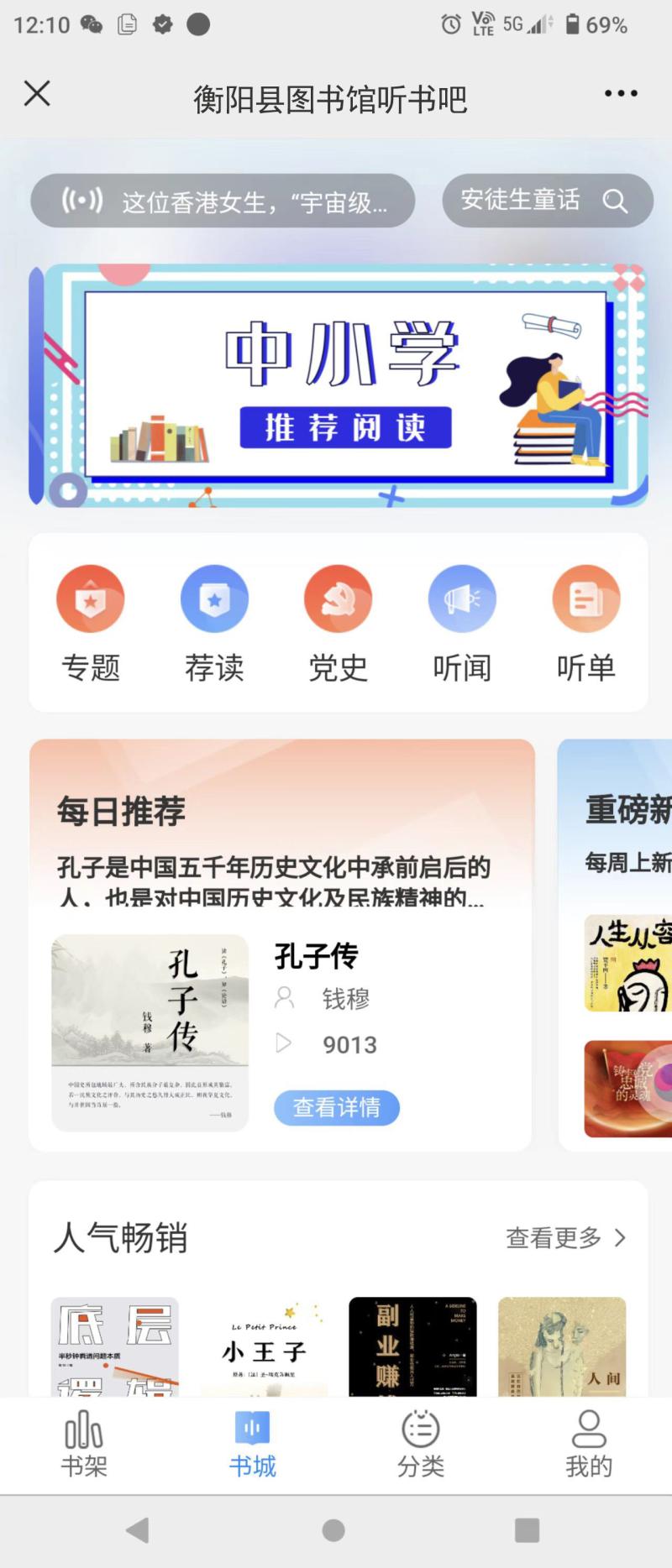Open the 人间 book cover

[x=562, y=1346]
